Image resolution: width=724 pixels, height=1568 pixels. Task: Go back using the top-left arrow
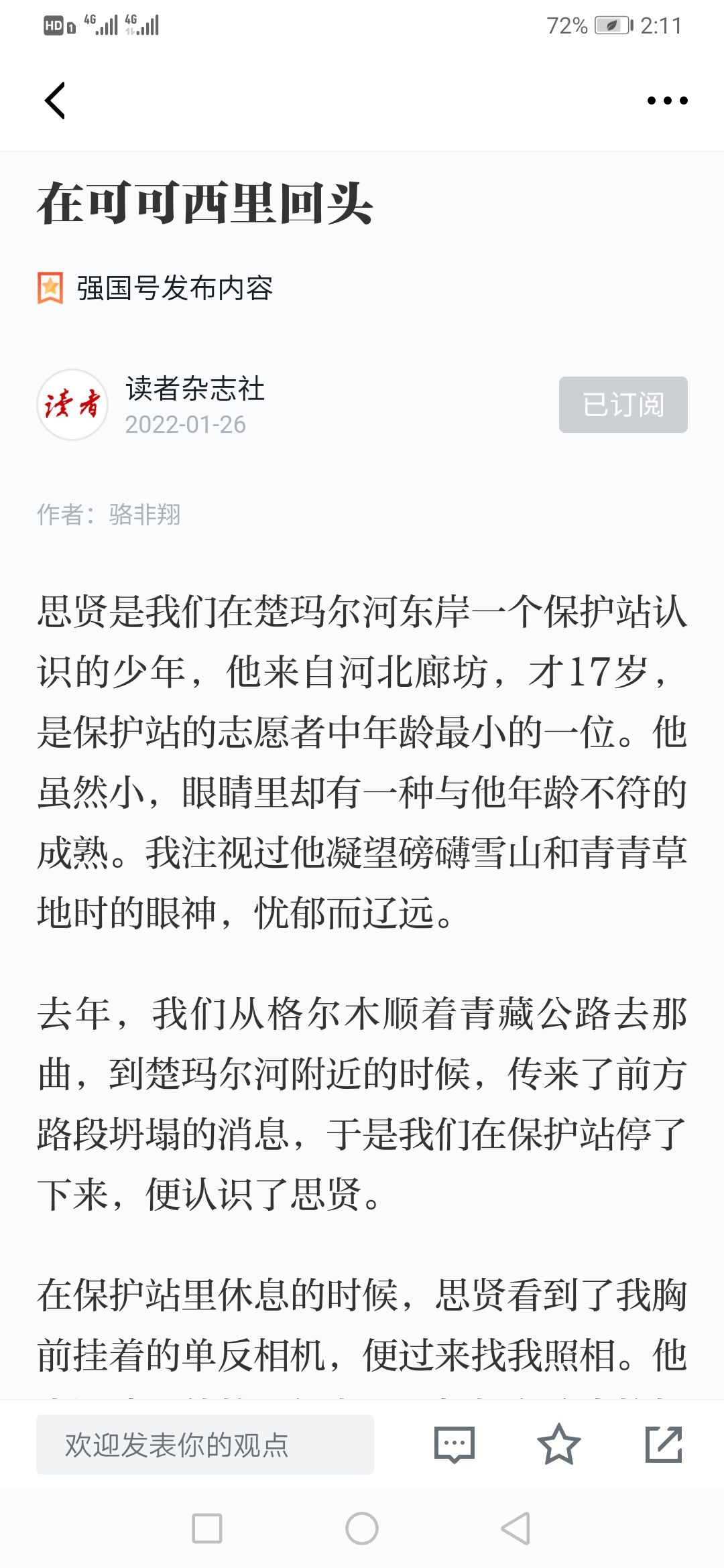pyautogui.click(x=55, y=101)
